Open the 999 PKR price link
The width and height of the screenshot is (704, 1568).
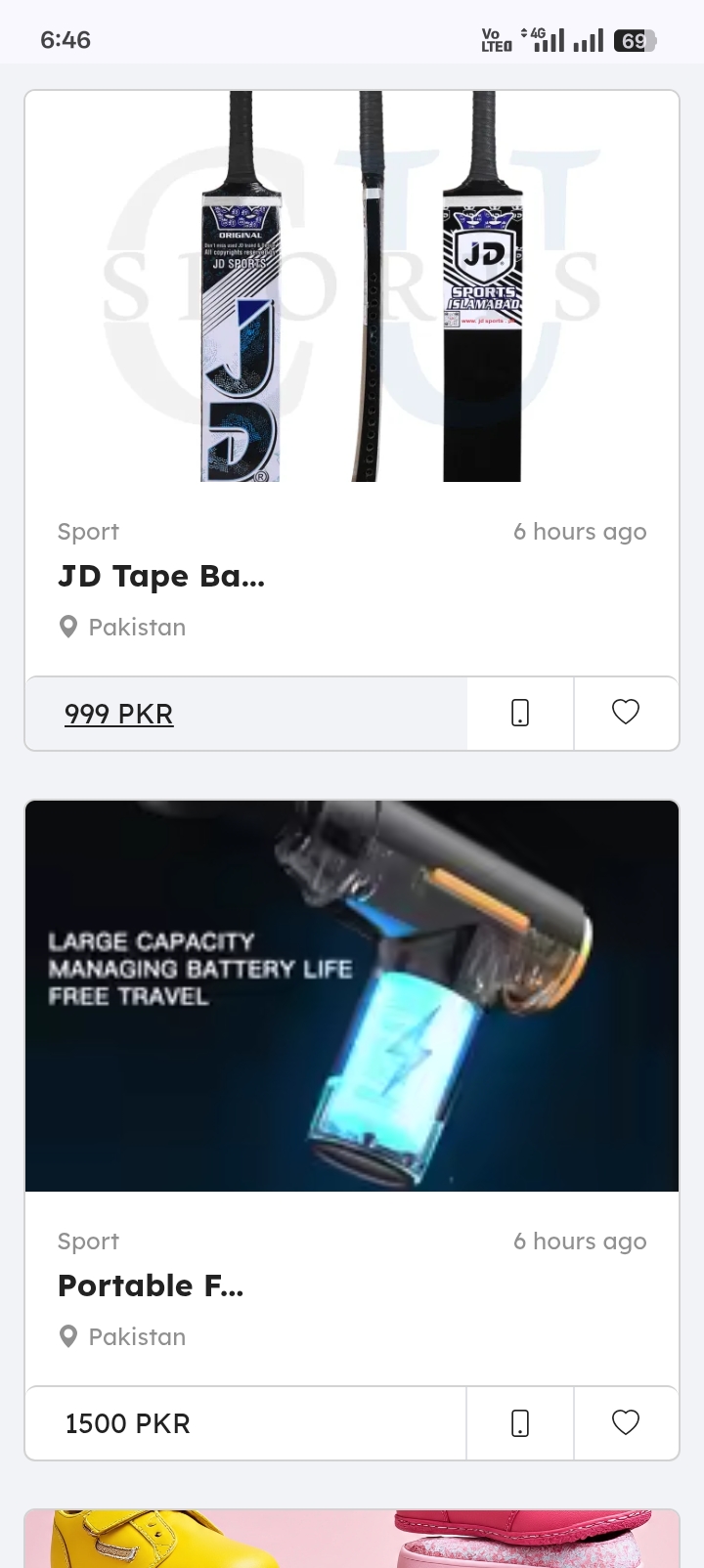(119, 714)
